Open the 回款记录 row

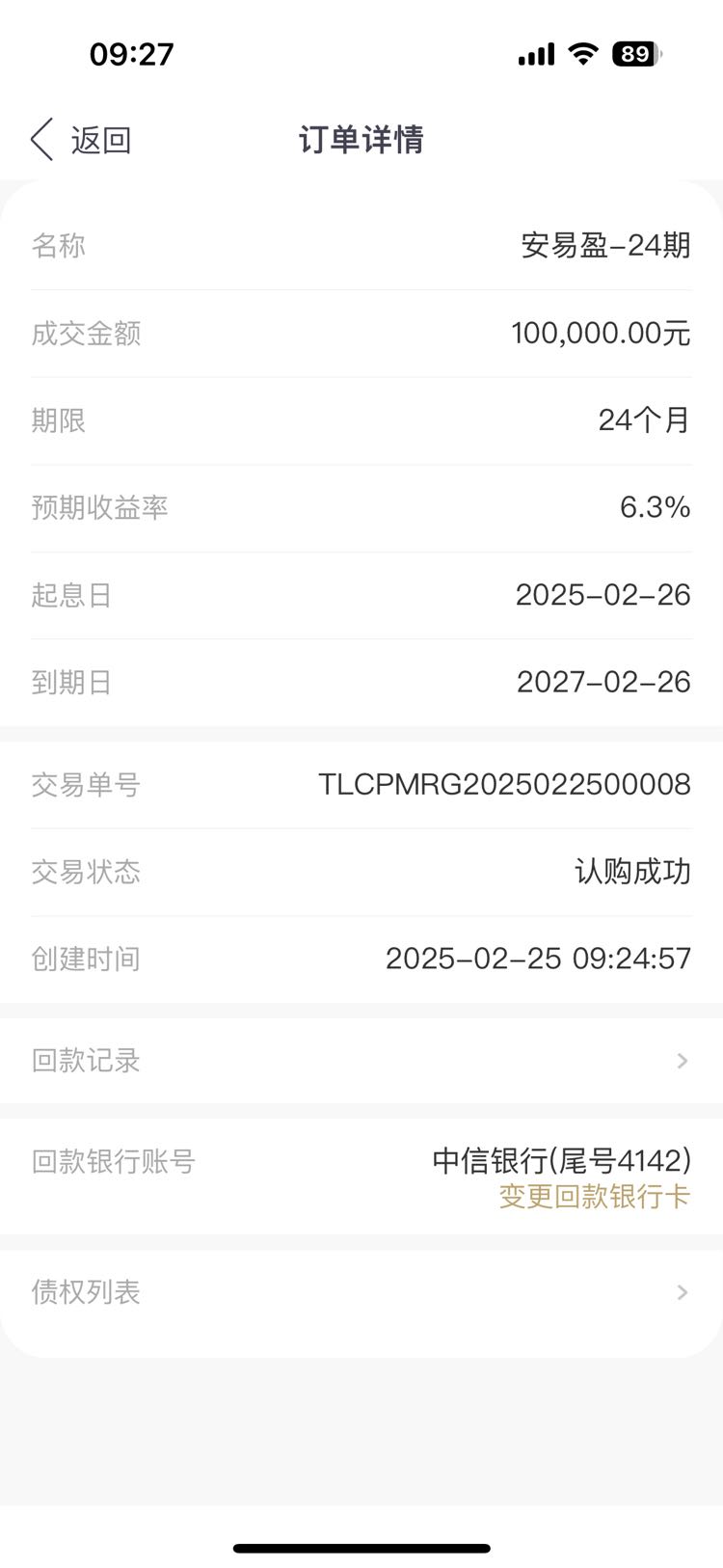(361, 1061)
